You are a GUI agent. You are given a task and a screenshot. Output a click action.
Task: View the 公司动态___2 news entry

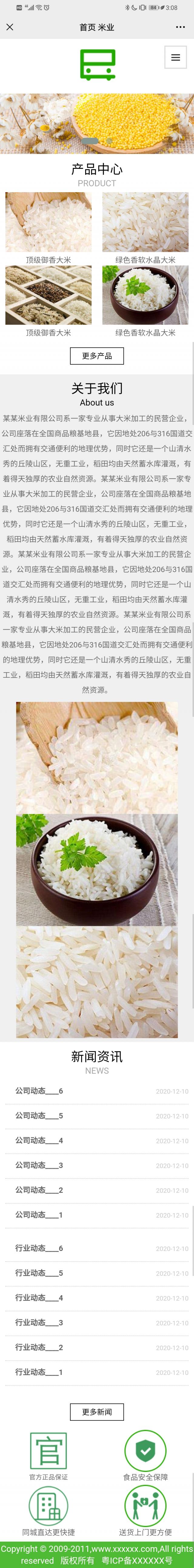tap(39, 1190)
